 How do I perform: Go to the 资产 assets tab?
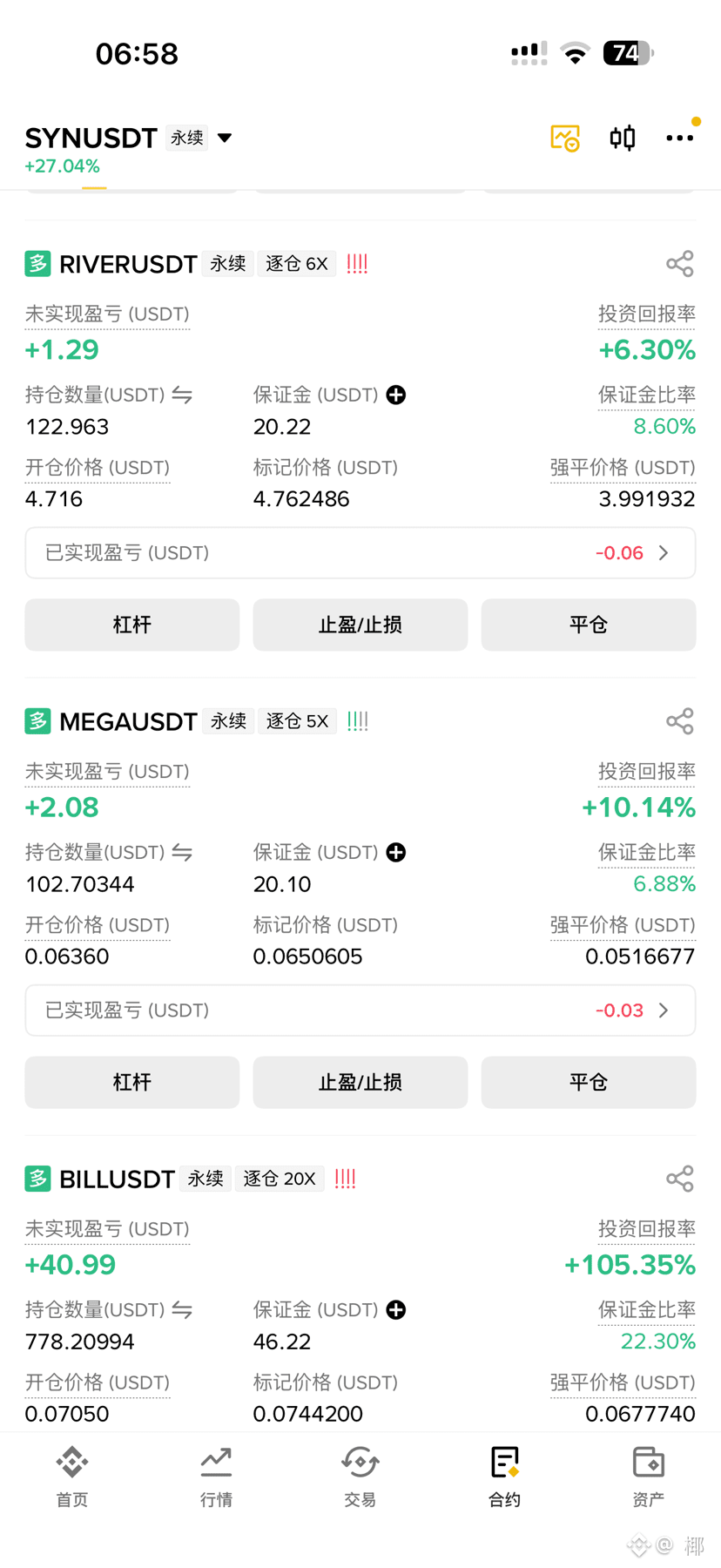click(649, 1477)
